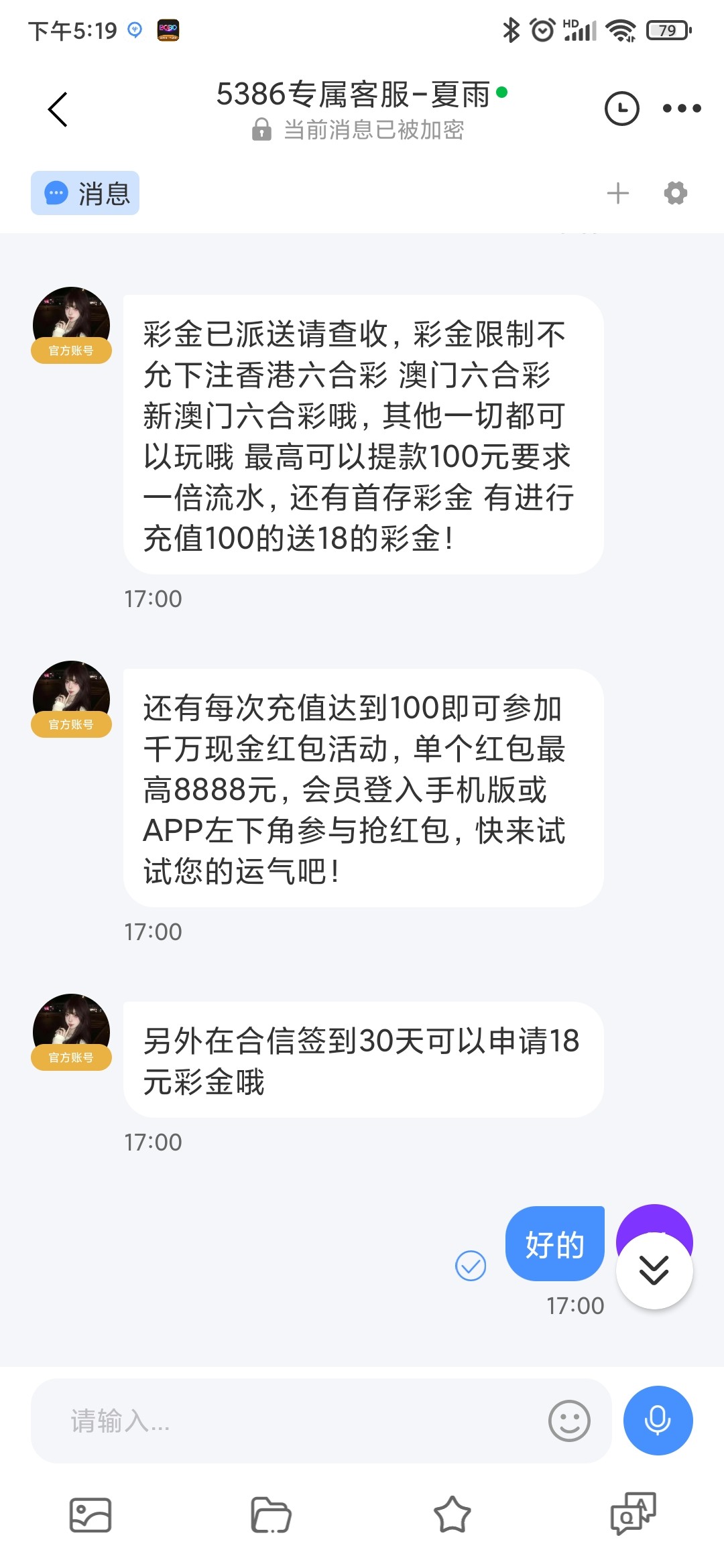Open the gear settings icon
Image resolution: width=724 pixels, height=1568 pixels.
675,194
